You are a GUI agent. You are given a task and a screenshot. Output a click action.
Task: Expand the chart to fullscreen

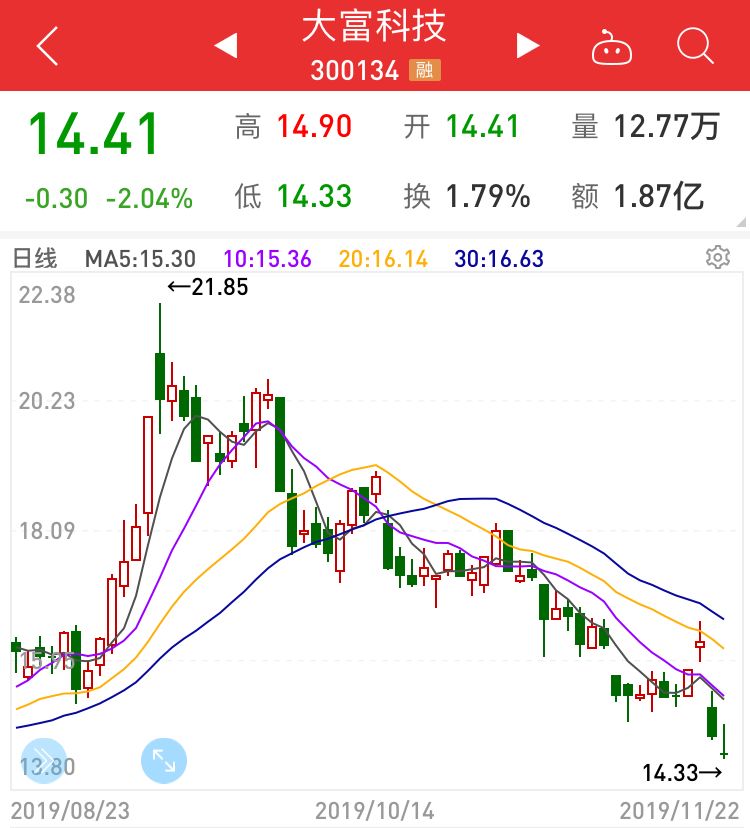tap(164, 762)
